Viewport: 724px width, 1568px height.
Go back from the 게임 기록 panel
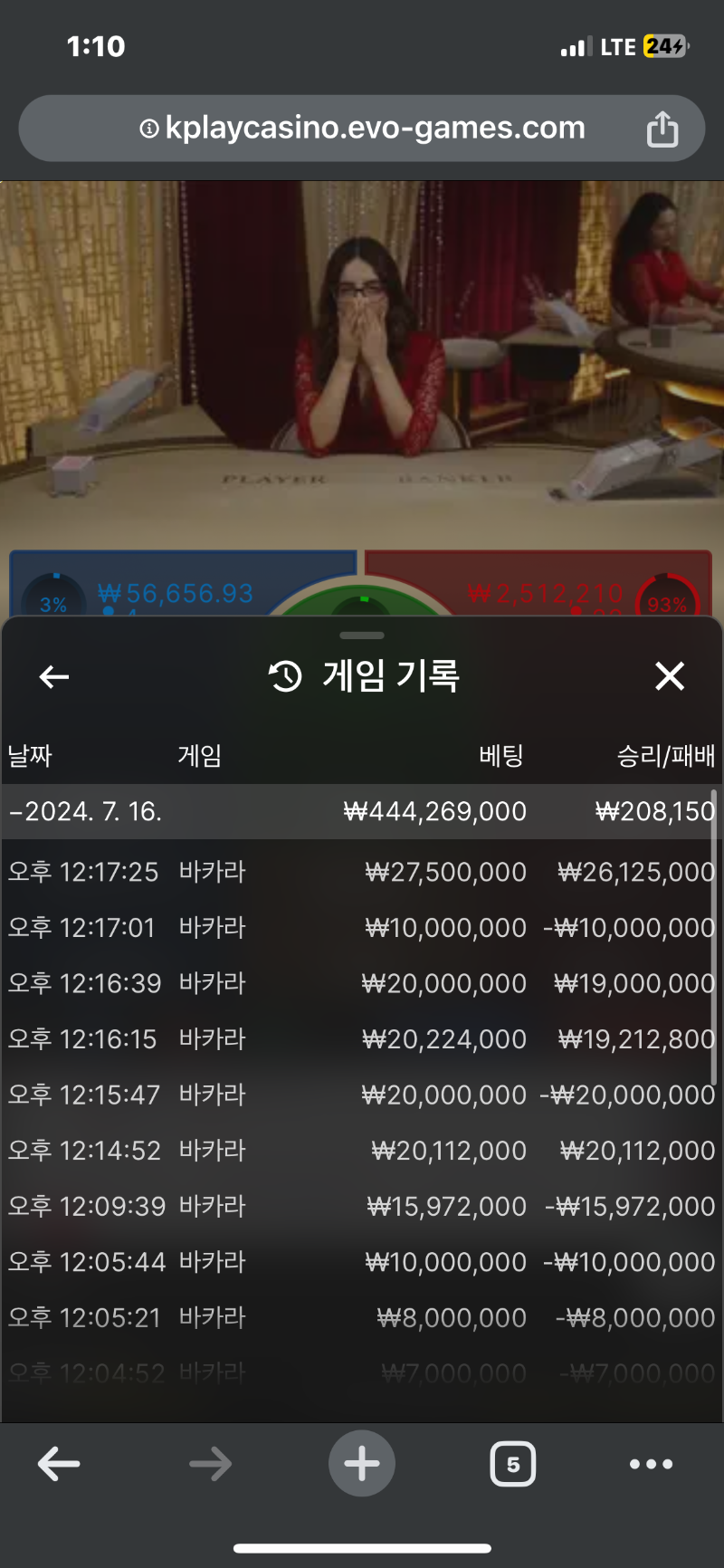pyautogui.click(x=54, y=676)
